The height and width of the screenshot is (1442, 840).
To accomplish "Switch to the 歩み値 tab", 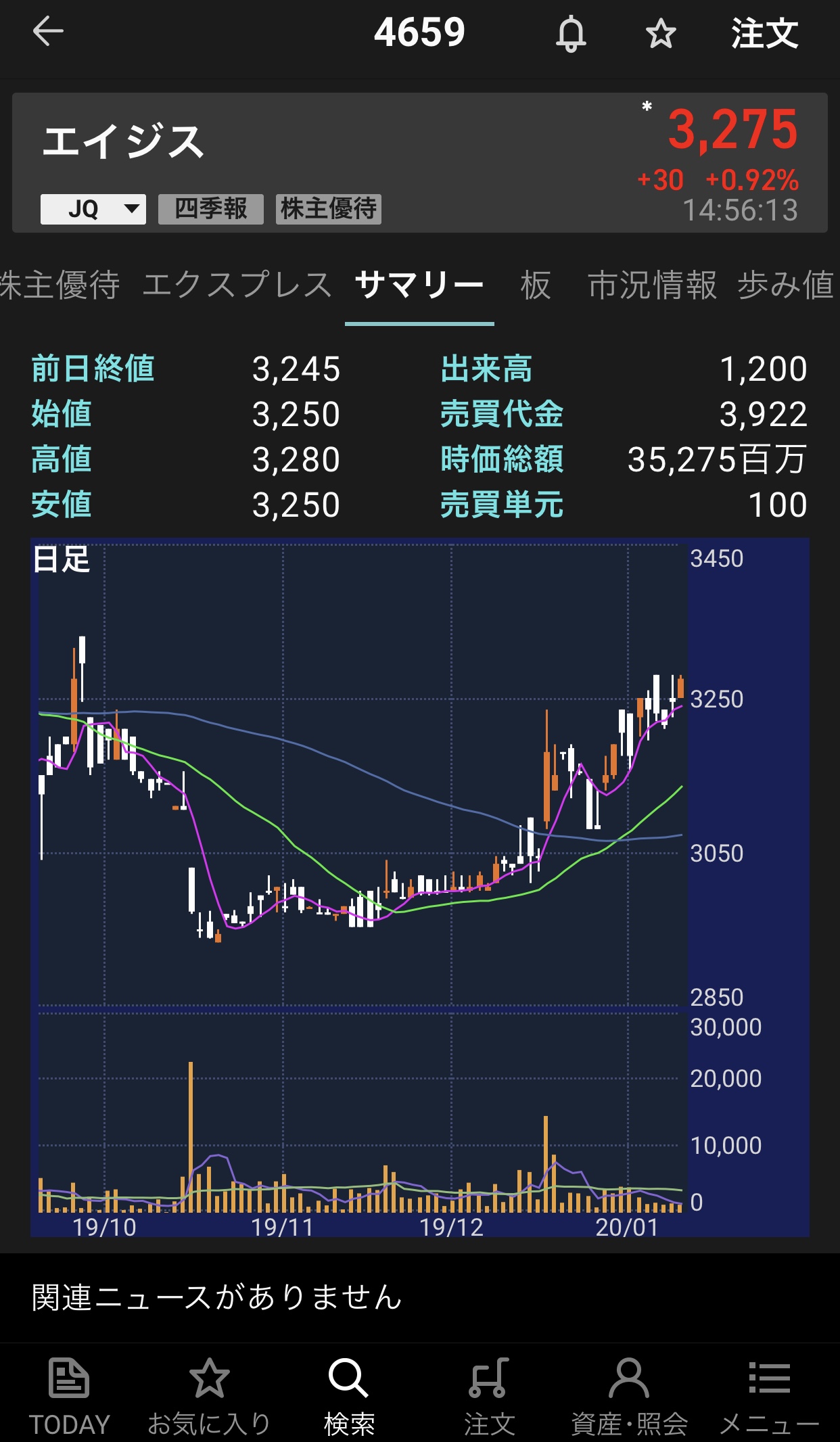I will pos(786,285).
